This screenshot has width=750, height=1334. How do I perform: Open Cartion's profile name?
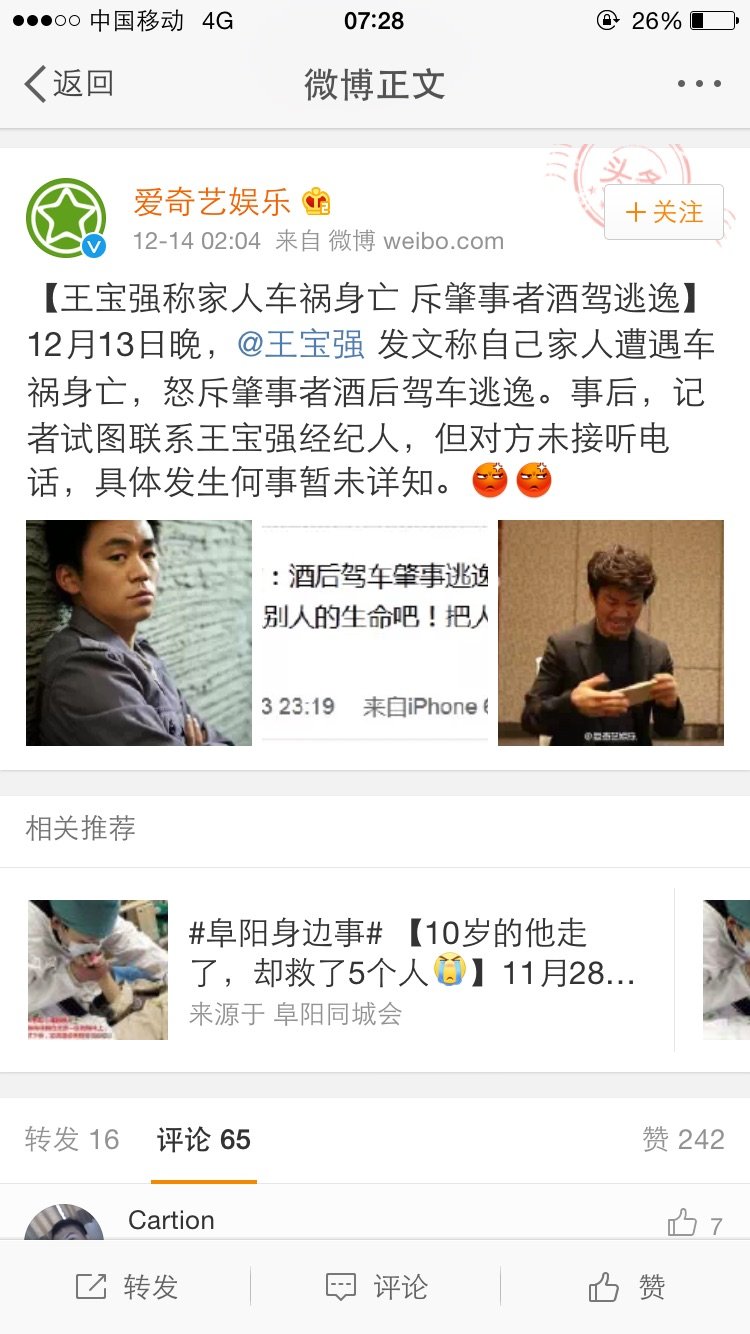pyautogui.click(x=171, y=1220)
